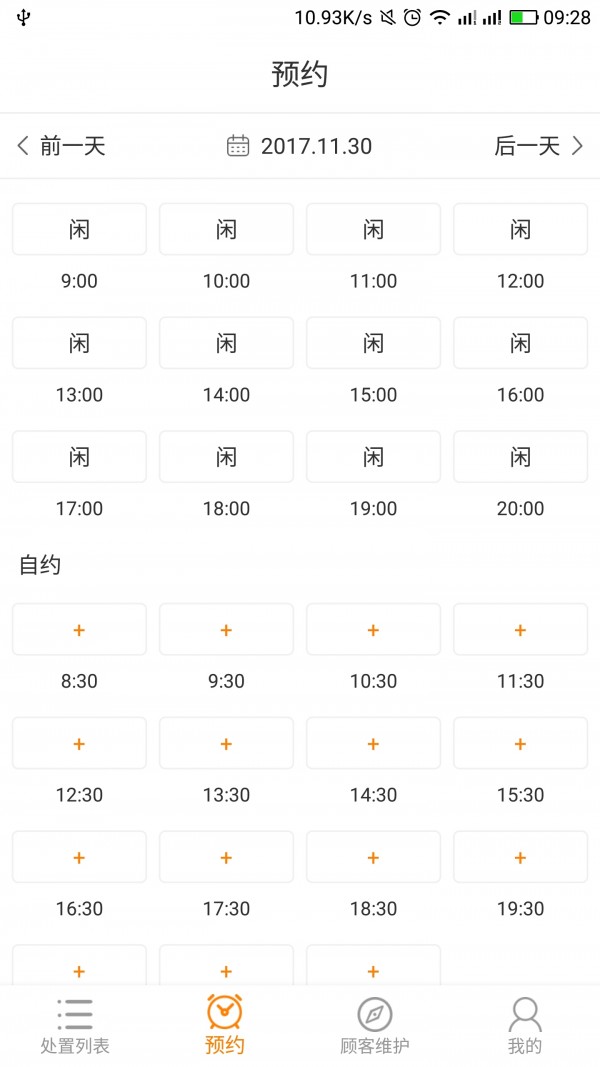Tap the 14:00 idle slot
600x1067 pixels.
pos(226,344)
